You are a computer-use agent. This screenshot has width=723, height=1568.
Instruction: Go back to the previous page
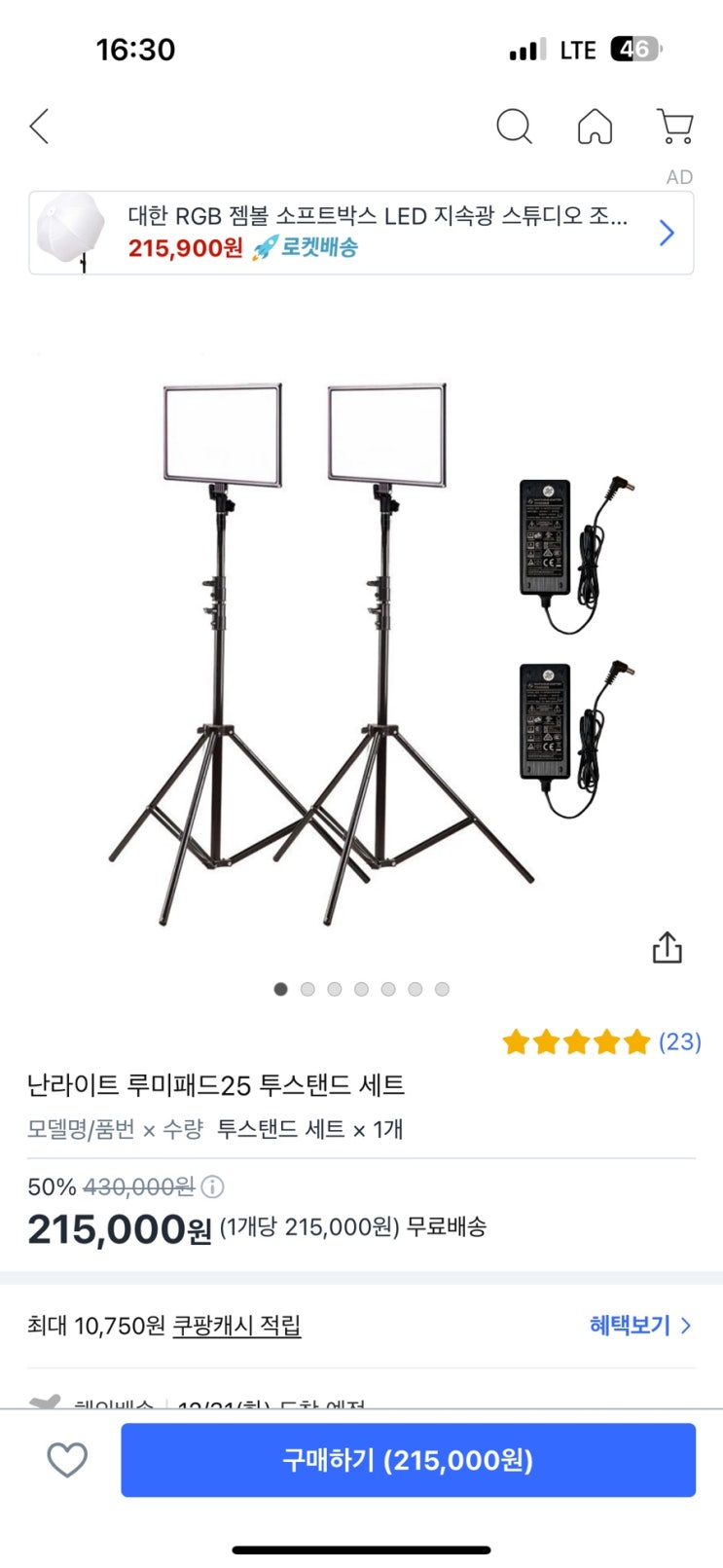(39, 127)
